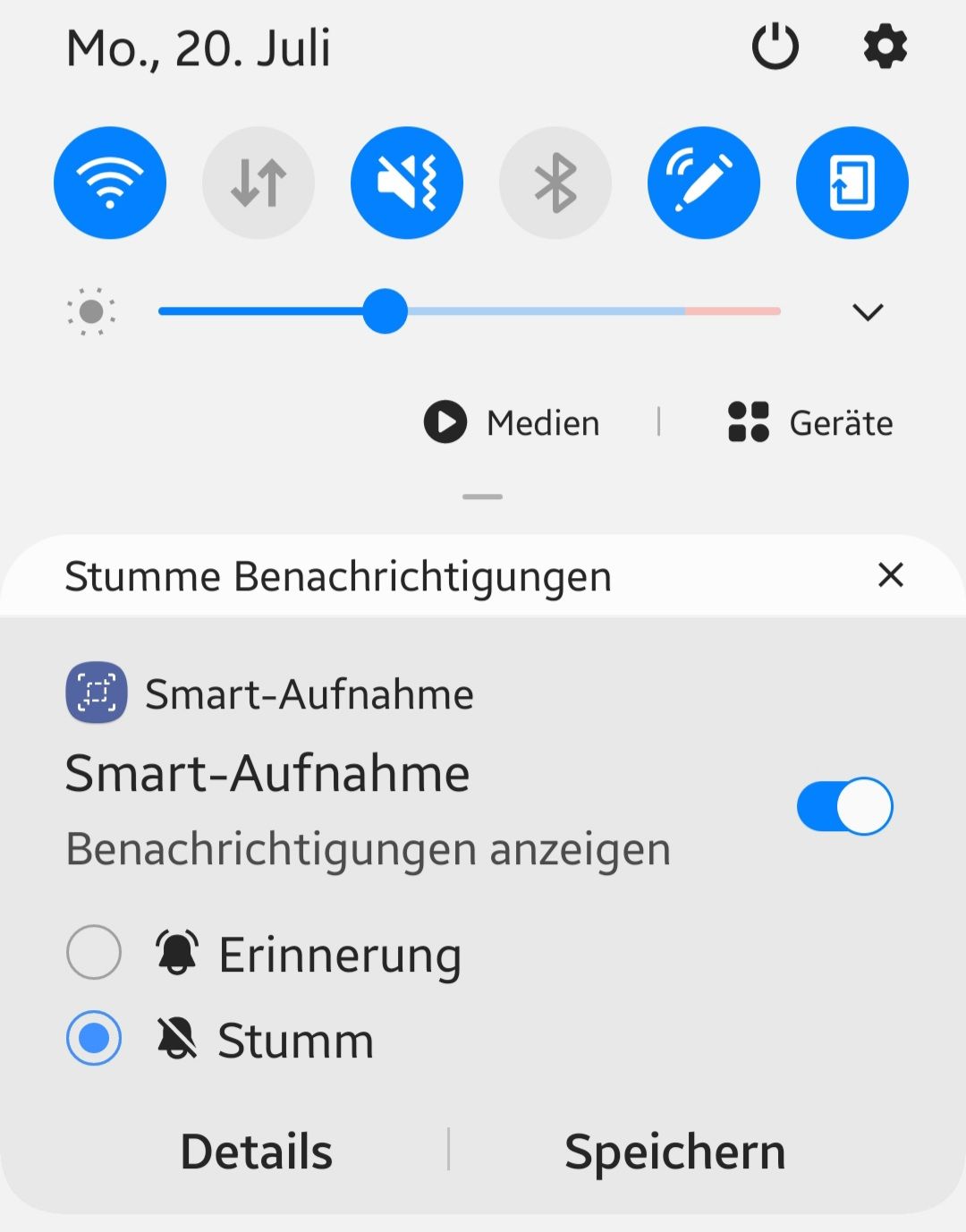Toggle the vibrate sound mode tile
This screenshot has width=966, height=1232.
point(407,183)
